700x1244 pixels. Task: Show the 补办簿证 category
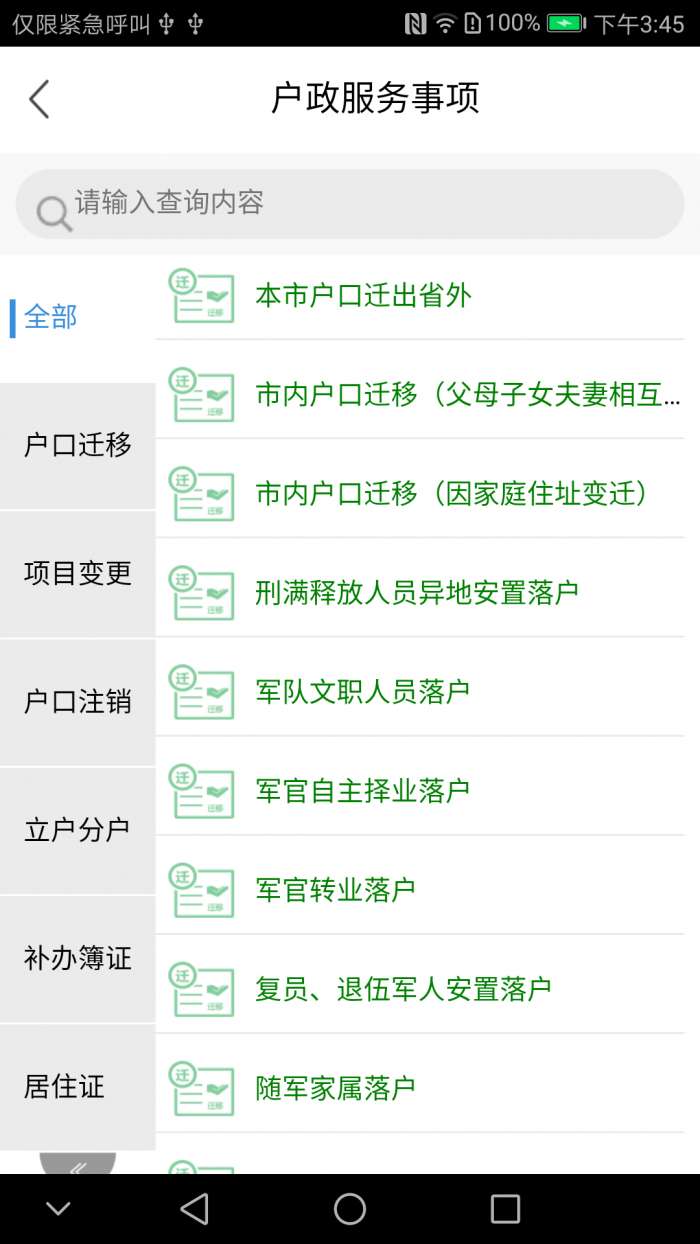click(x=78, y=959)
